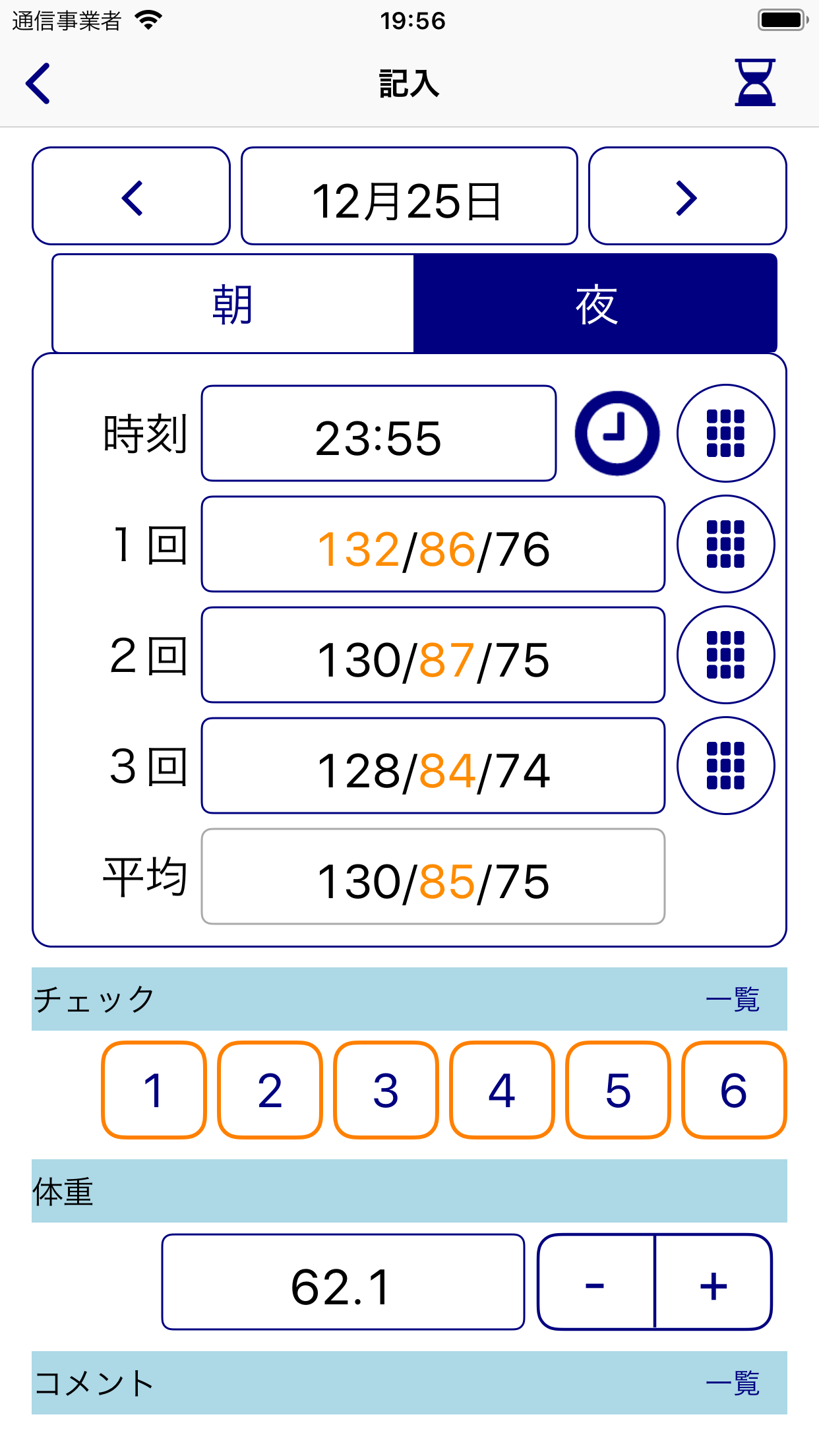This screenshot has height=1456, width=819.
Task: Increase weight with the plus button
Action: [713, 1282]
